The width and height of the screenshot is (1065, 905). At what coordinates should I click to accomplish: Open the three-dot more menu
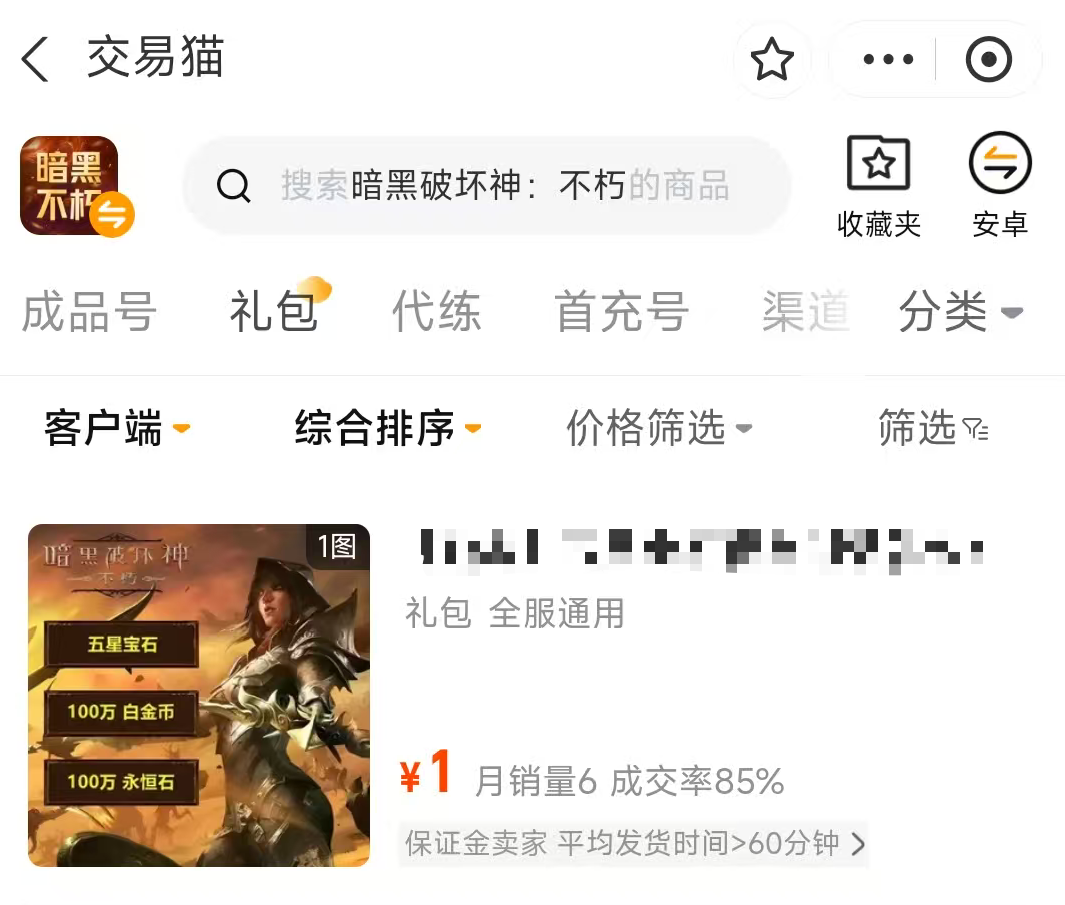click(x=887, y=60)
